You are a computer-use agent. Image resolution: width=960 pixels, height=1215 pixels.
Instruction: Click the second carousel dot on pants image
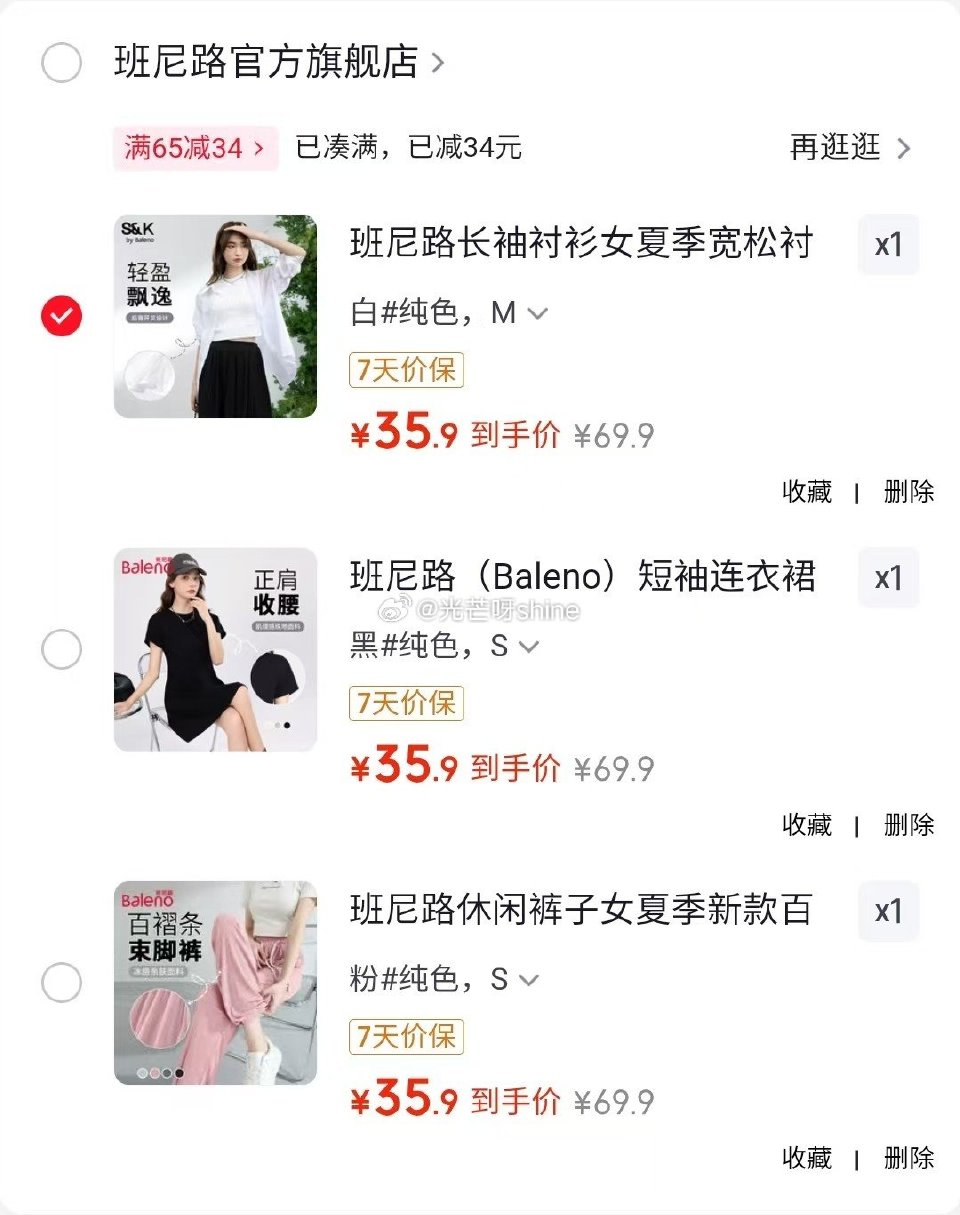(x=155, y=1073)
